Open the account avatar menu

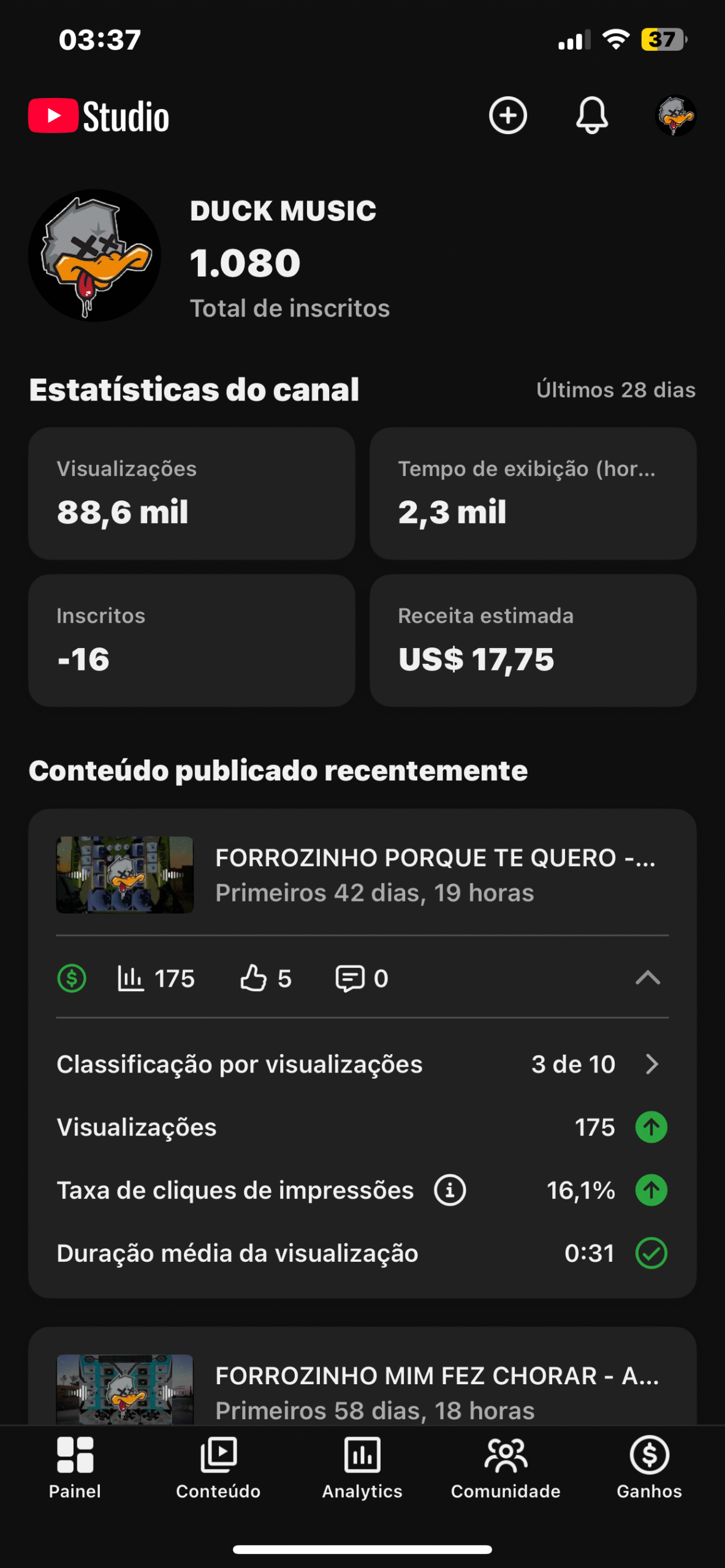pyautogui.click(x=675, y=115)
